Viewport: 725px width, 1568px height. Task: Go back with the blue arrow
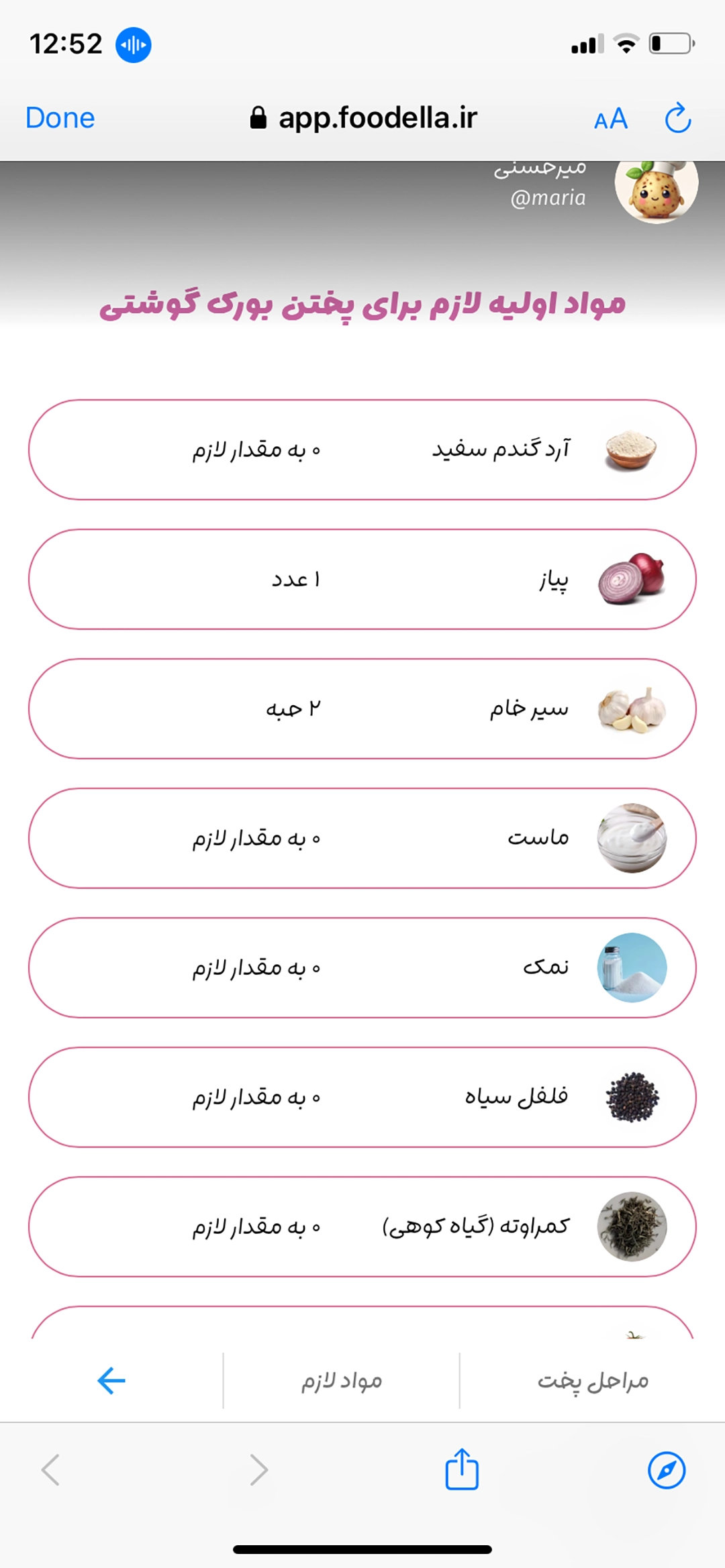(x=111, y=1380)
